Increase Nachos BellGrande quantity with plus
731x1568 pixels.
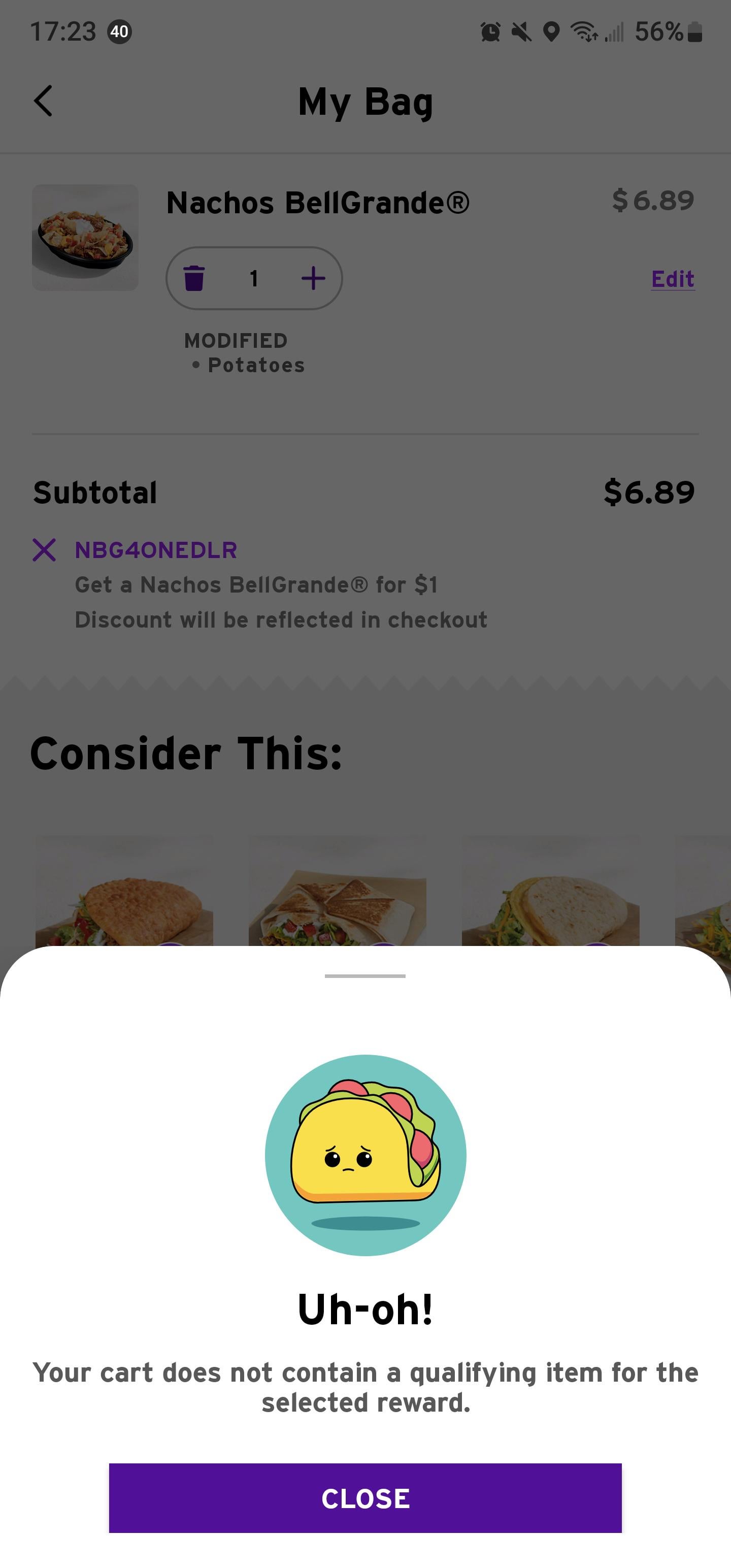click(313, 278)
